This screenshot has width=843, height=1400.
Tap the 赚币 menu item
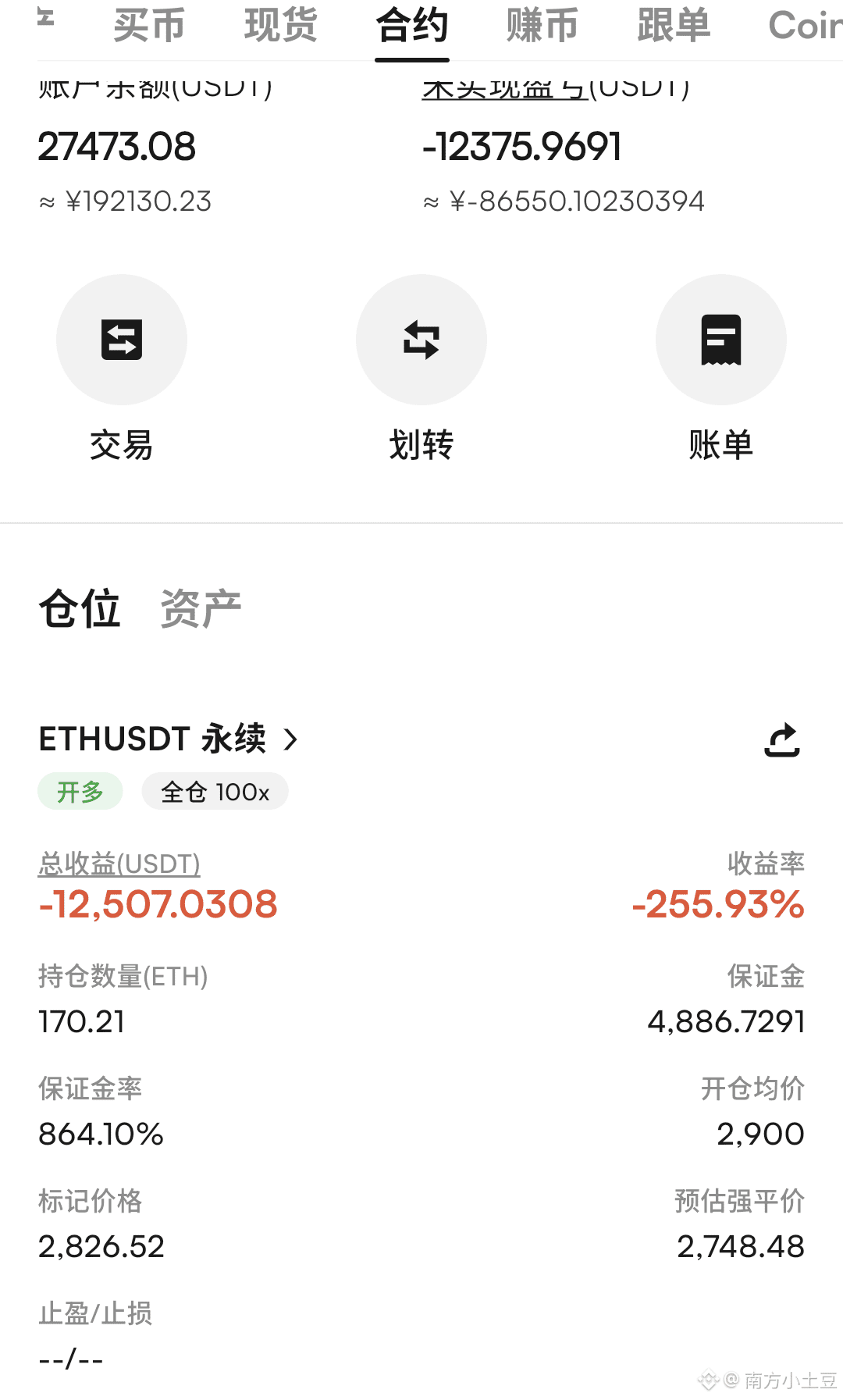pyautogui.click(x=543, y=26)
